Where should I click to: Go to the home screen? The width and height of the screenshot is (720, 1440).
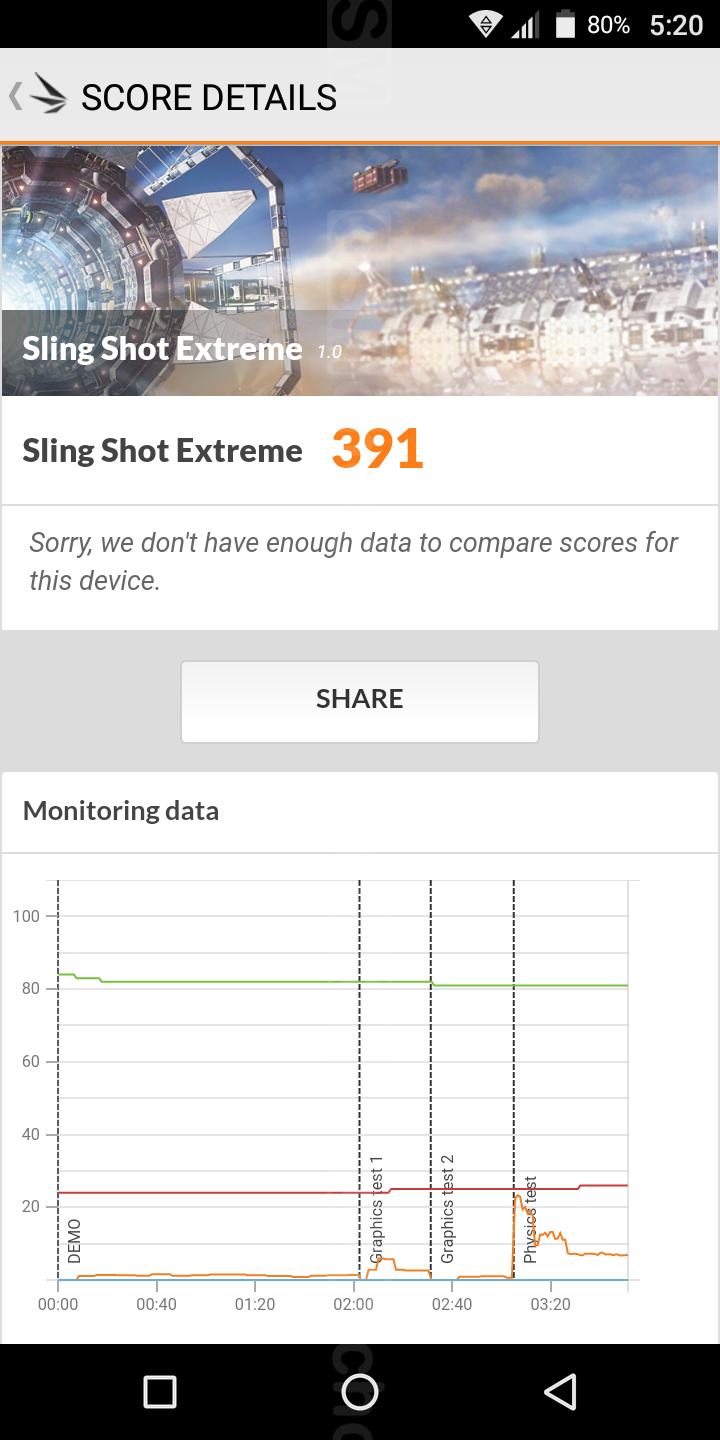pos(359,1391)
